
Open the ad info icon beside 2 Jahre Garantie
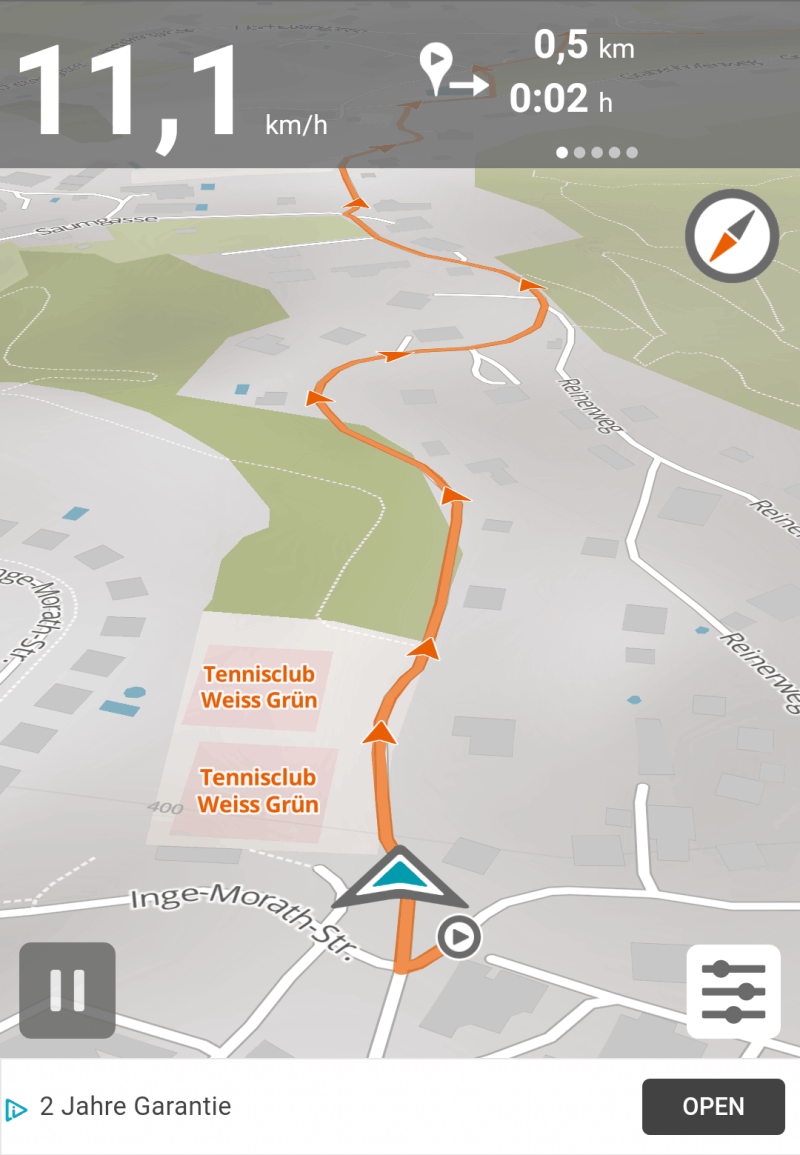(x=16, y=1108)
